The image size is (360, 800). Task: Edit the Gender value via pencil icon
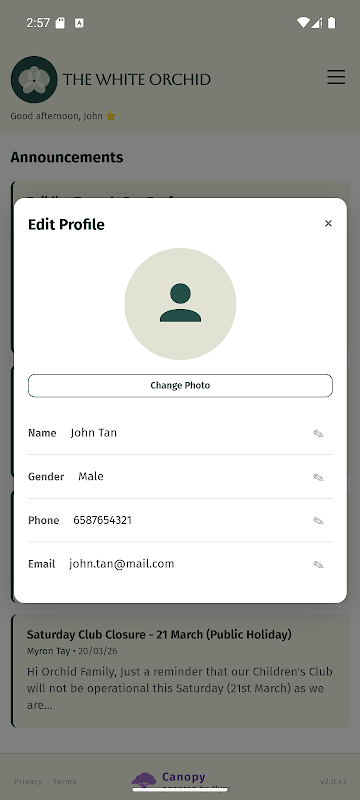(318, 477)
